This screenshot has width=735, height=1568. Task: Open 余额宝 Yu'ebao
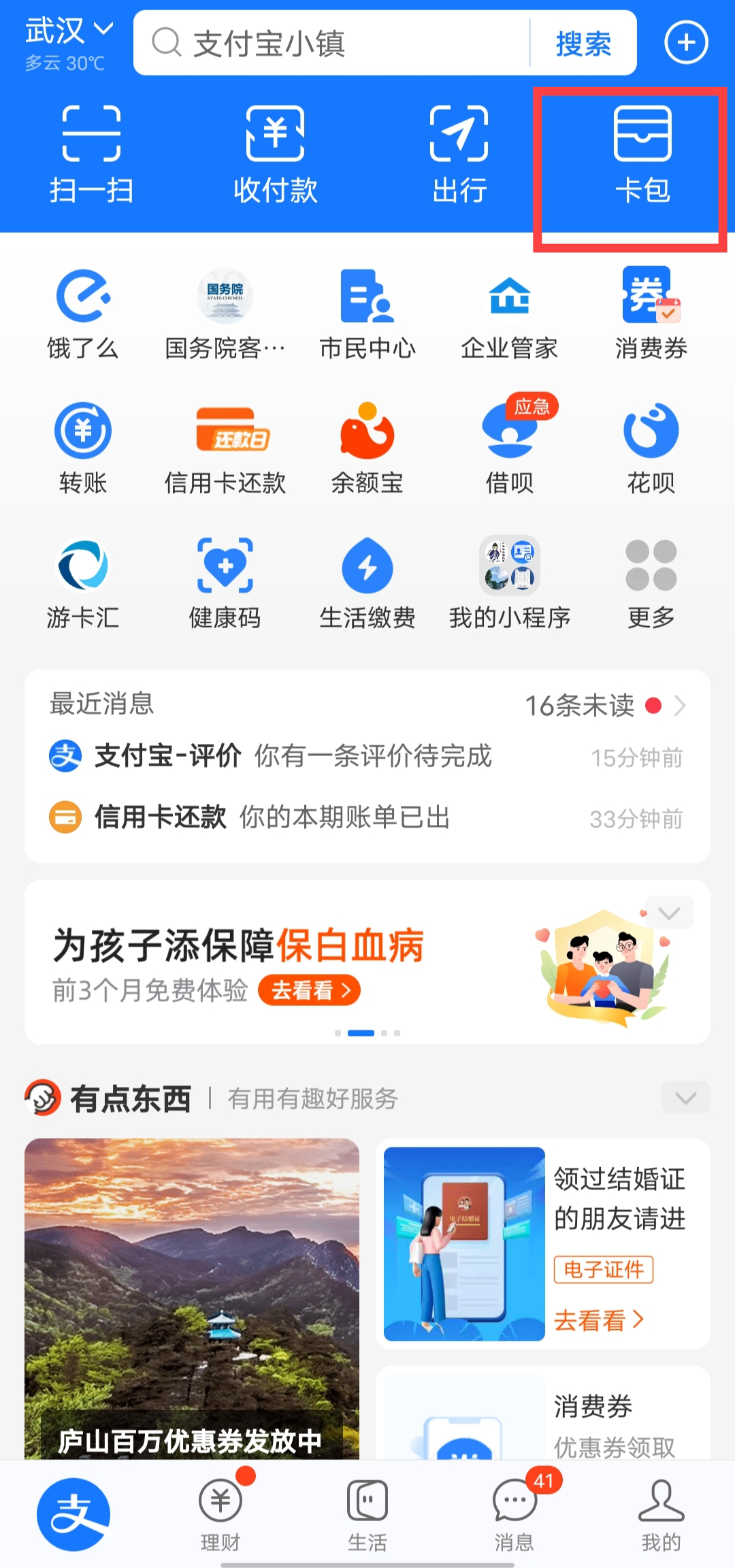(367, 446)
